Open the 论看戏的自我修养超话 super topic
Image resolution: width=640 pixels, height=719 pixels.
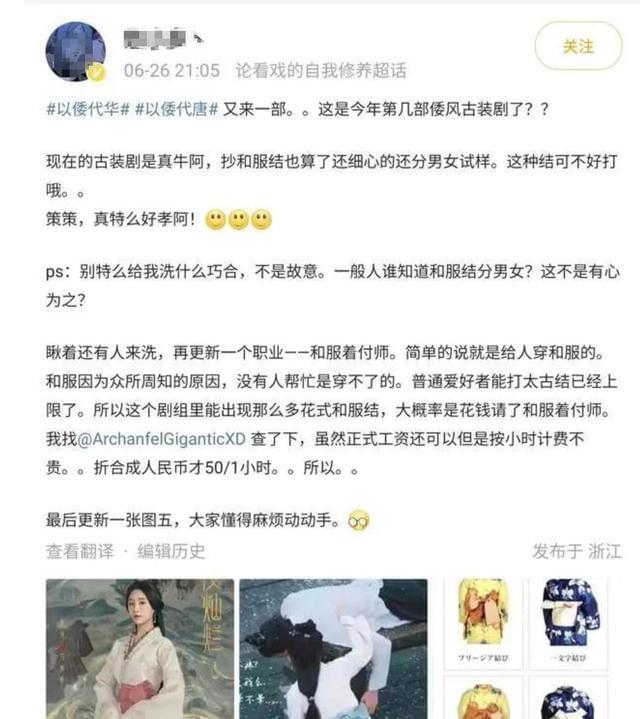320,70
